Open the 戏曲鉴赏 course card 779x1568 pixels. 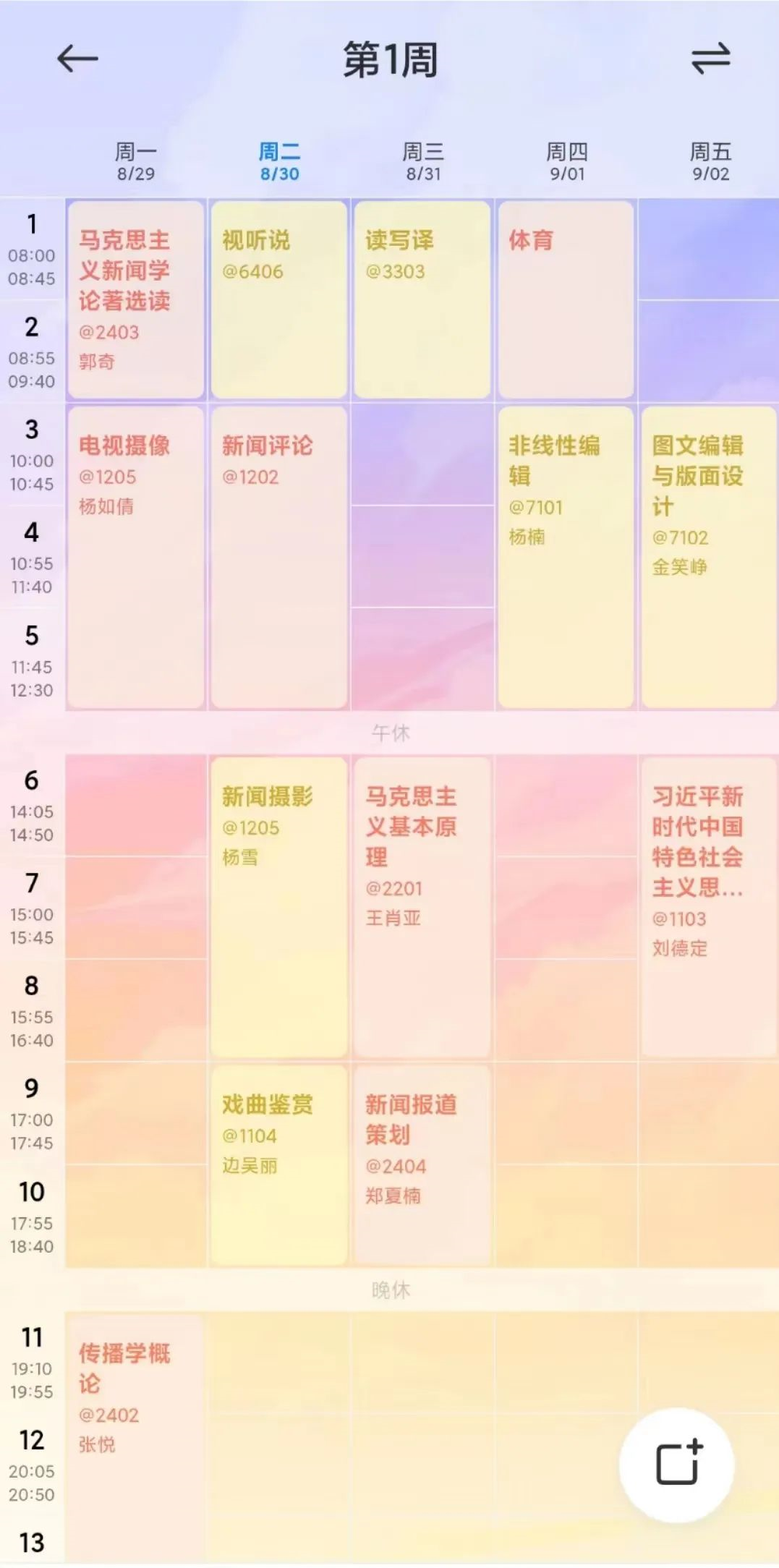click(278, 1164)
